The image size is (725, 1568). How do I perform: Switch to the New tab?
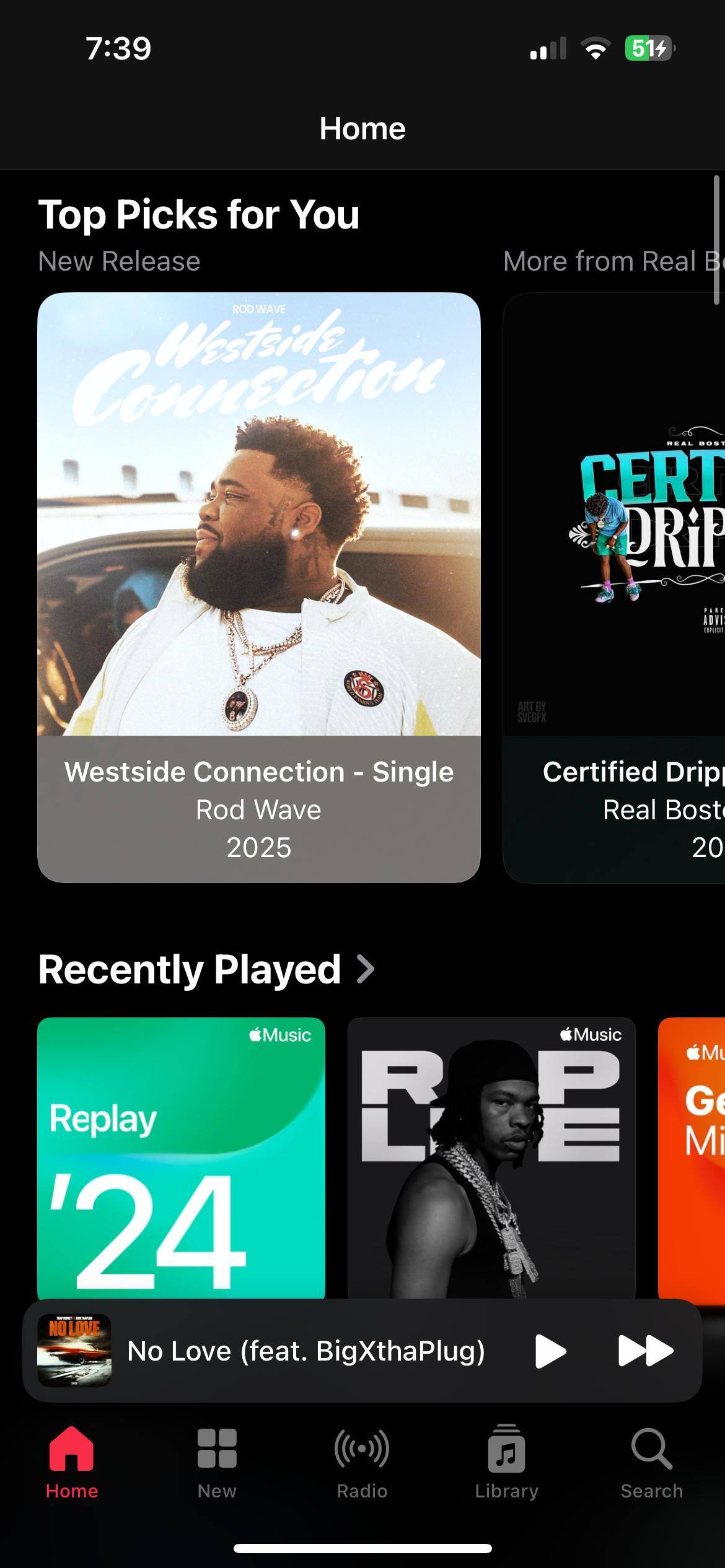(217, 1463)
